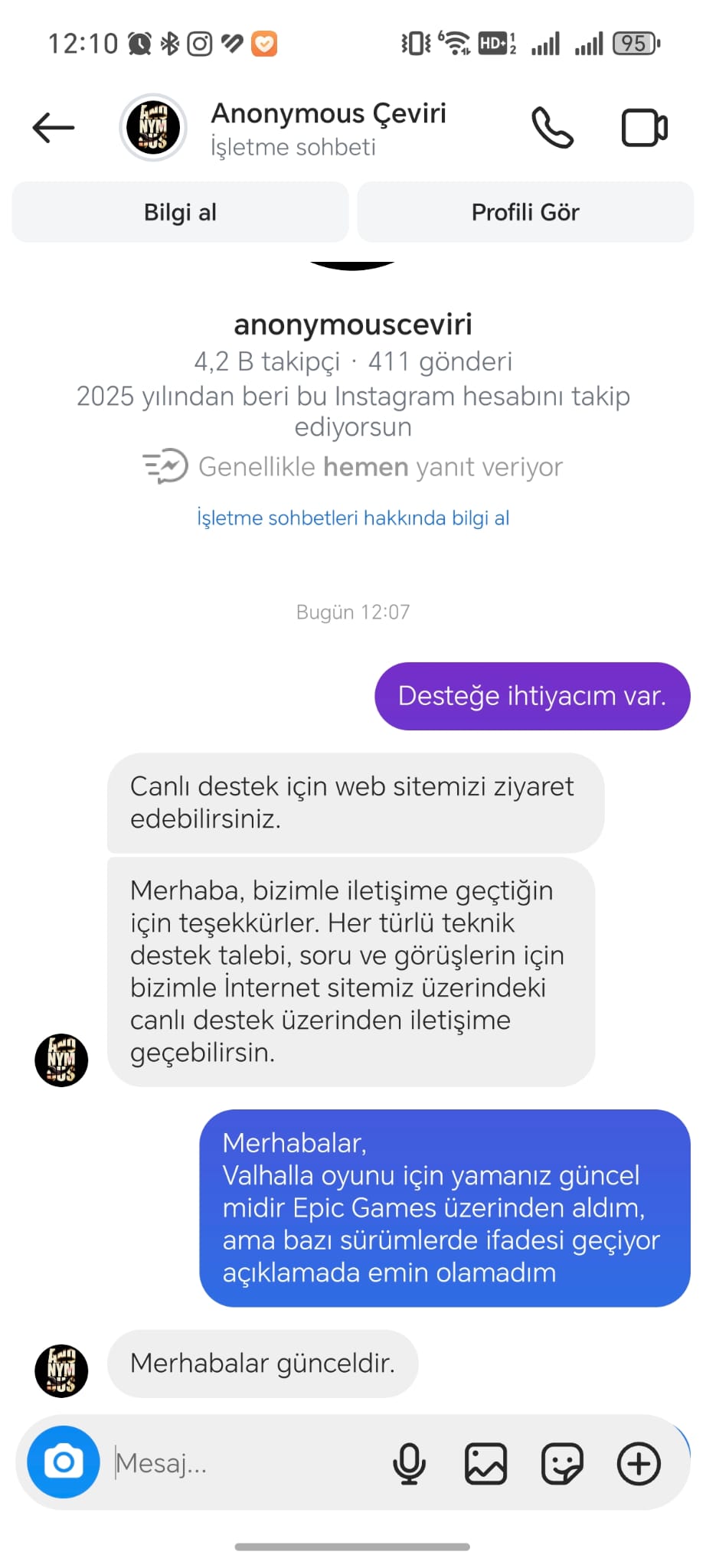This screenshot has height=1568, width=706.
Task: Focus the Mesaj... text field
Action: click(x=245, y=1463)
